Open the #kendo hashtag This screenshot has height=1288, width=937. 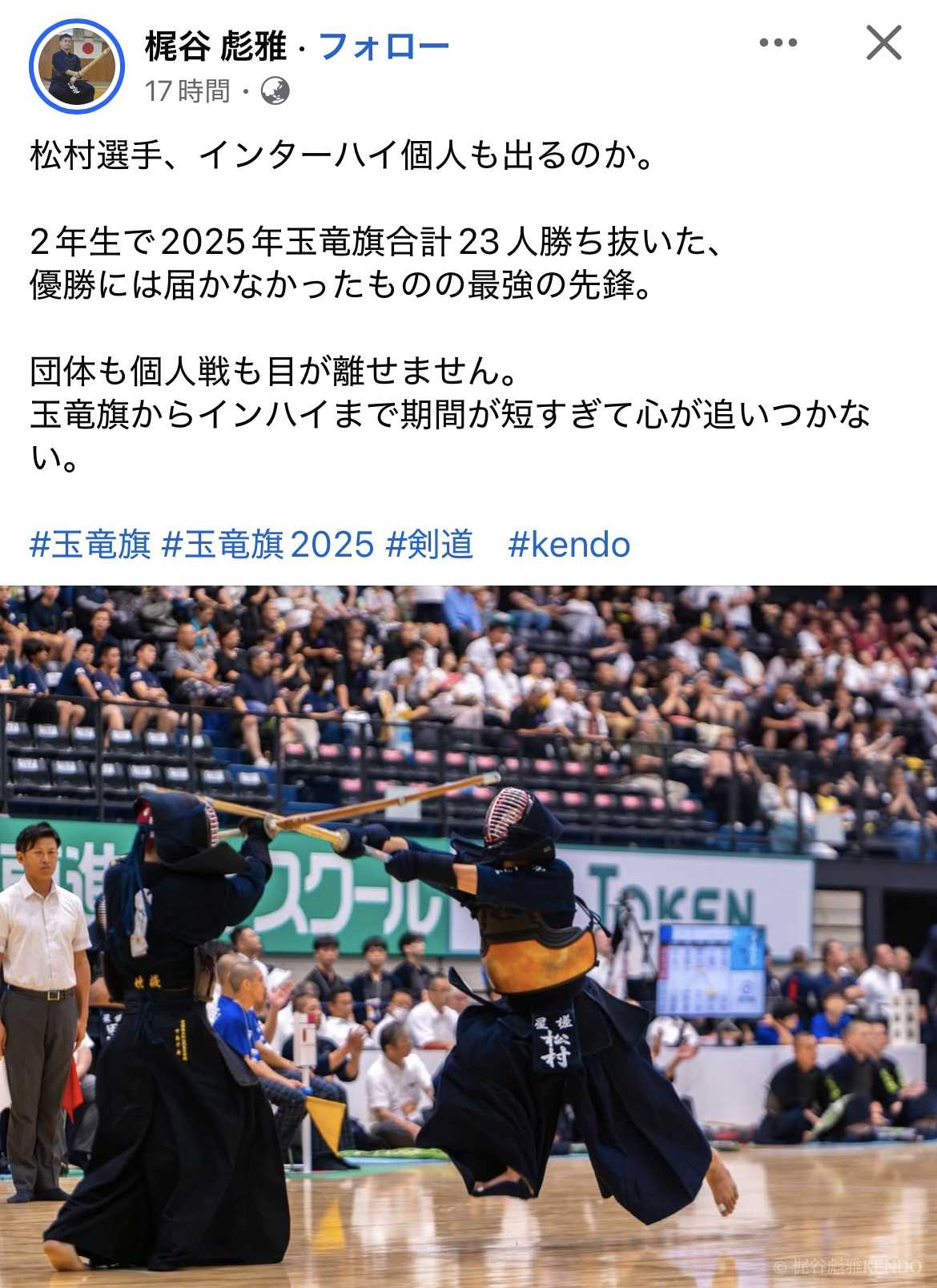[x=569, y=545]
